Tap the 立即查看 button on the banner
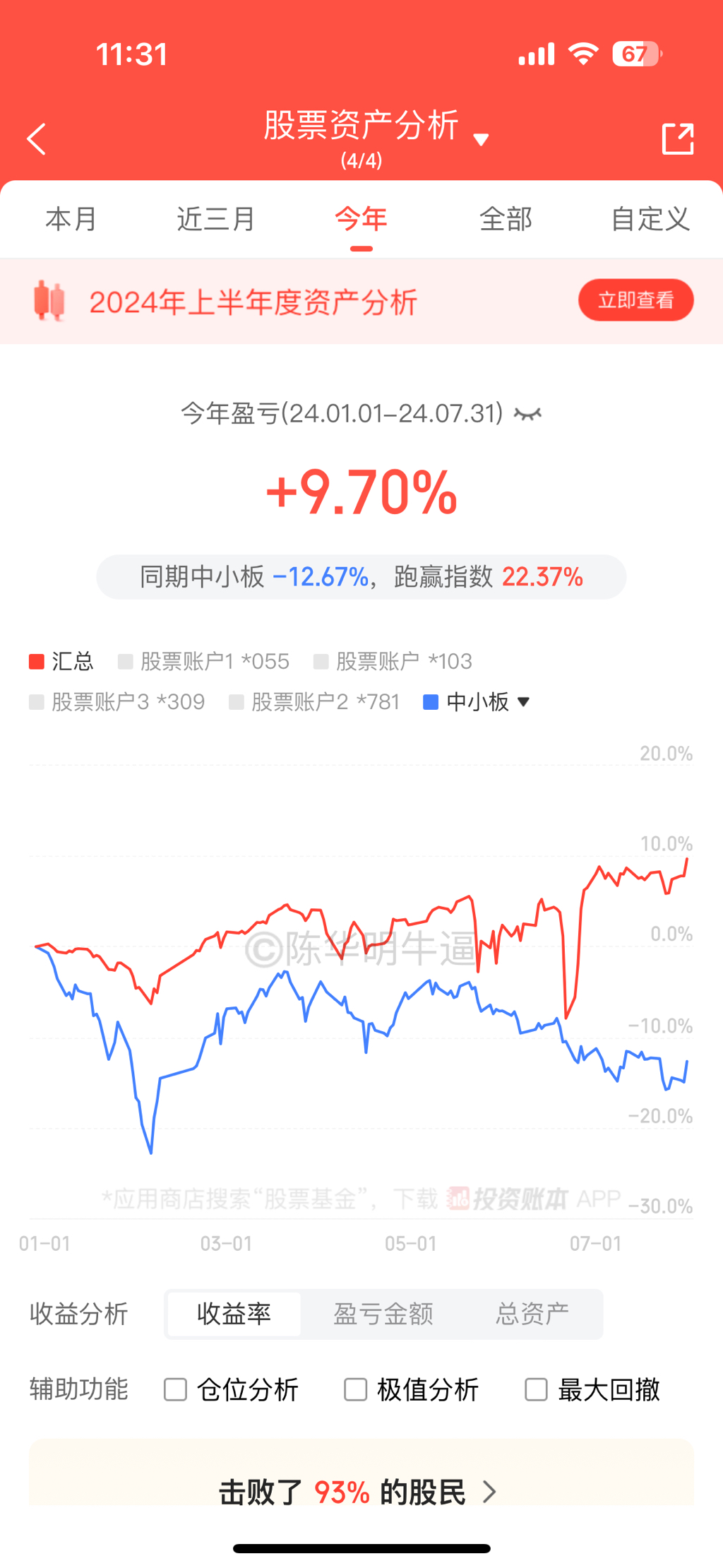The image size is (723, 1568). pos(635,300)
